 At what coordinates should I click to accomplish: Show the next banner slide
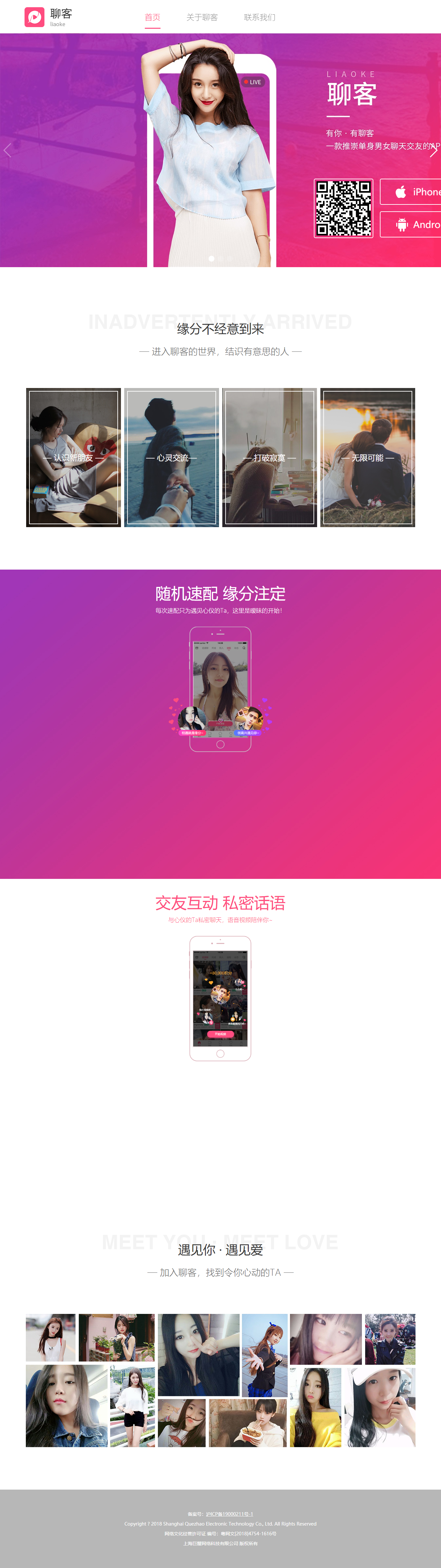[433, 150]
